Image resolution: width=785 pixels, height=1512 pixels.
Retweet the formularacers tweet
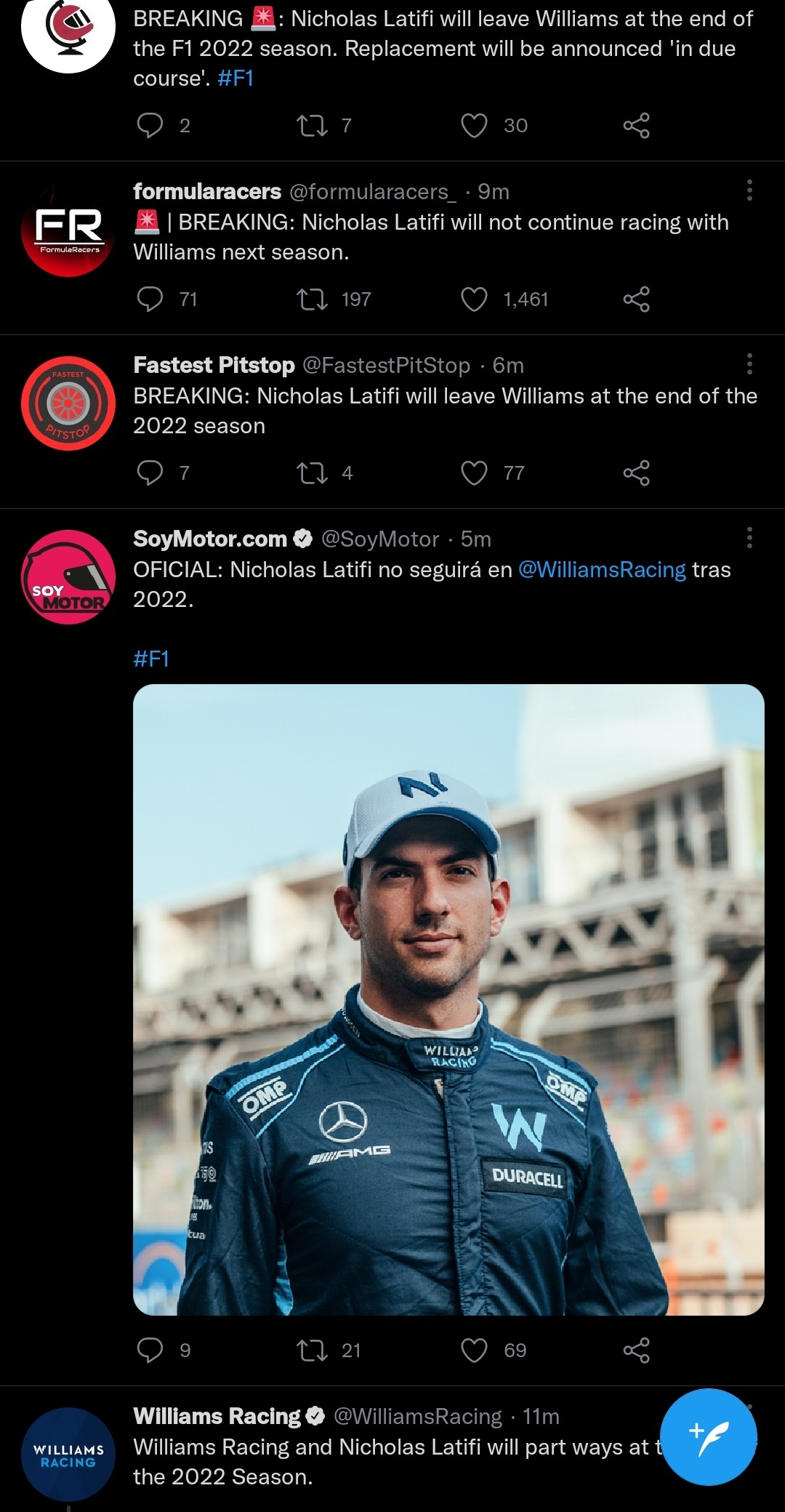tap(313, 299)
